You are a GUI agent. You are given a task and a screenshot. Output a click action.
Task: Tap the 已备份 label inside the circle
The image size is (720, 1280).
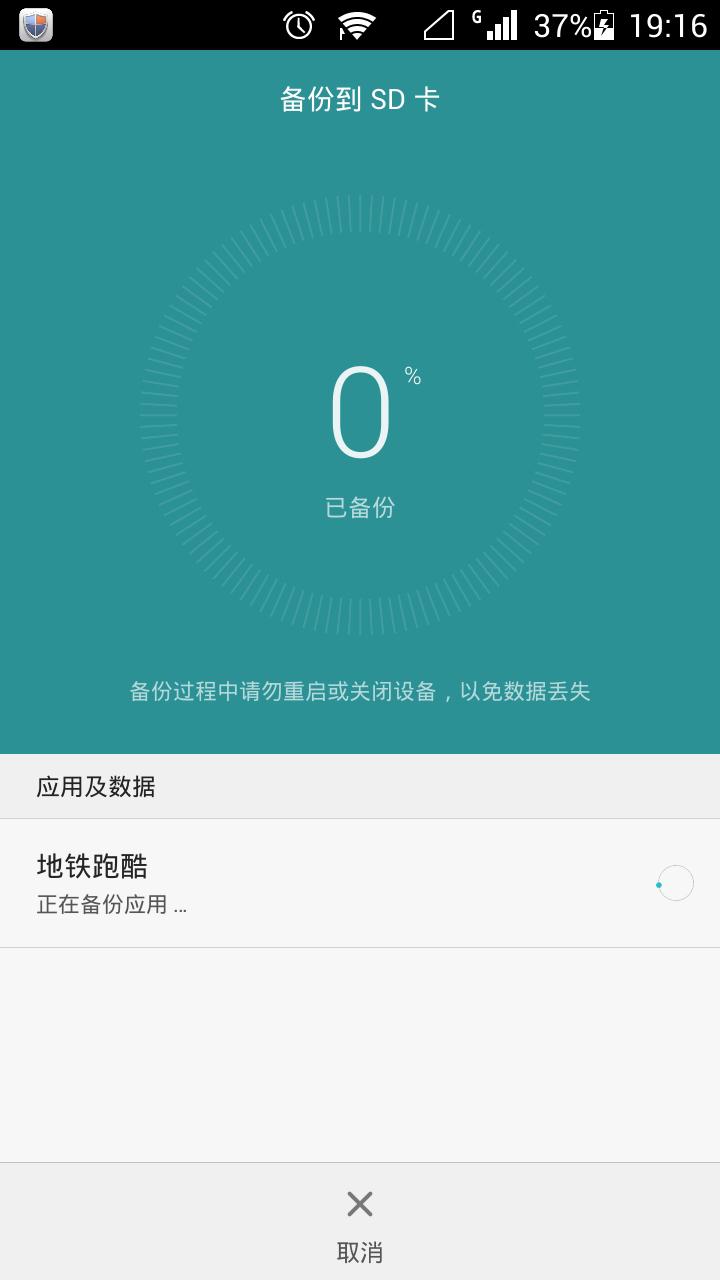pyautogui.click(x=360, y=507)
